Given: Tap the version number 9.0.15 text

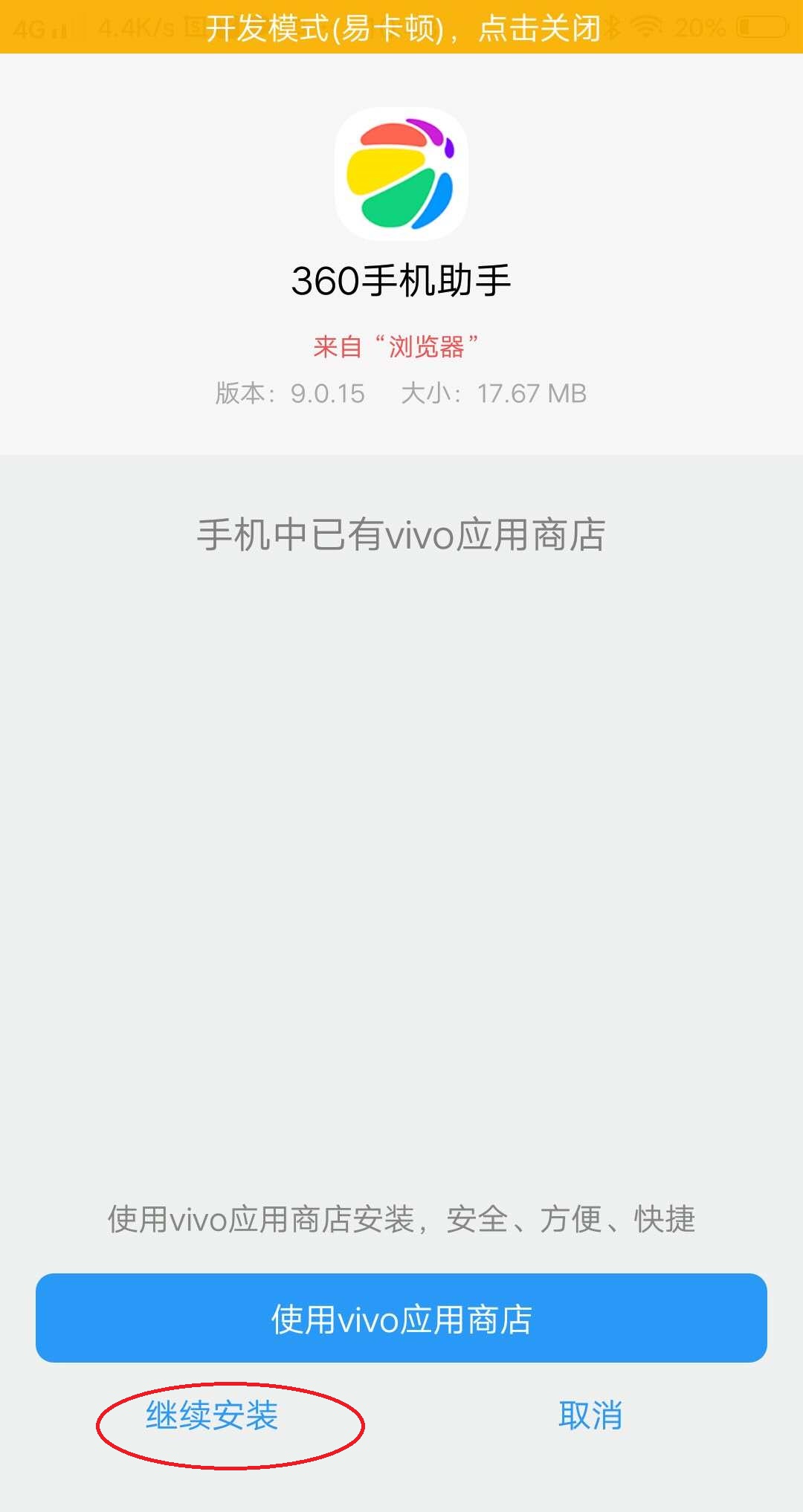Looking at the screenshot, I should click(x=327, y=394).
